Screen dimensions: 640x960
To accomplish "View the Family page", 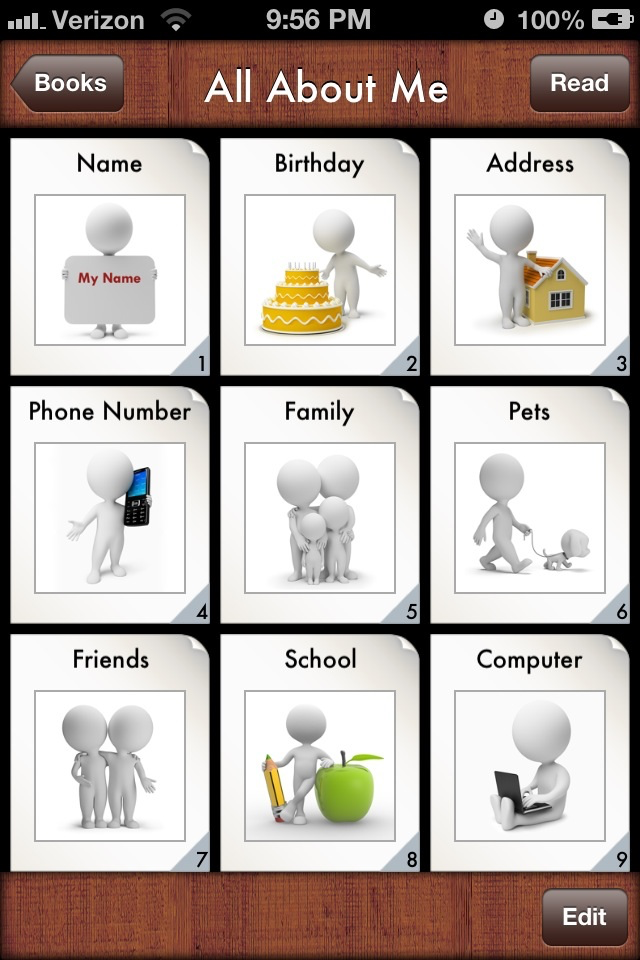I will click(320, 504).
